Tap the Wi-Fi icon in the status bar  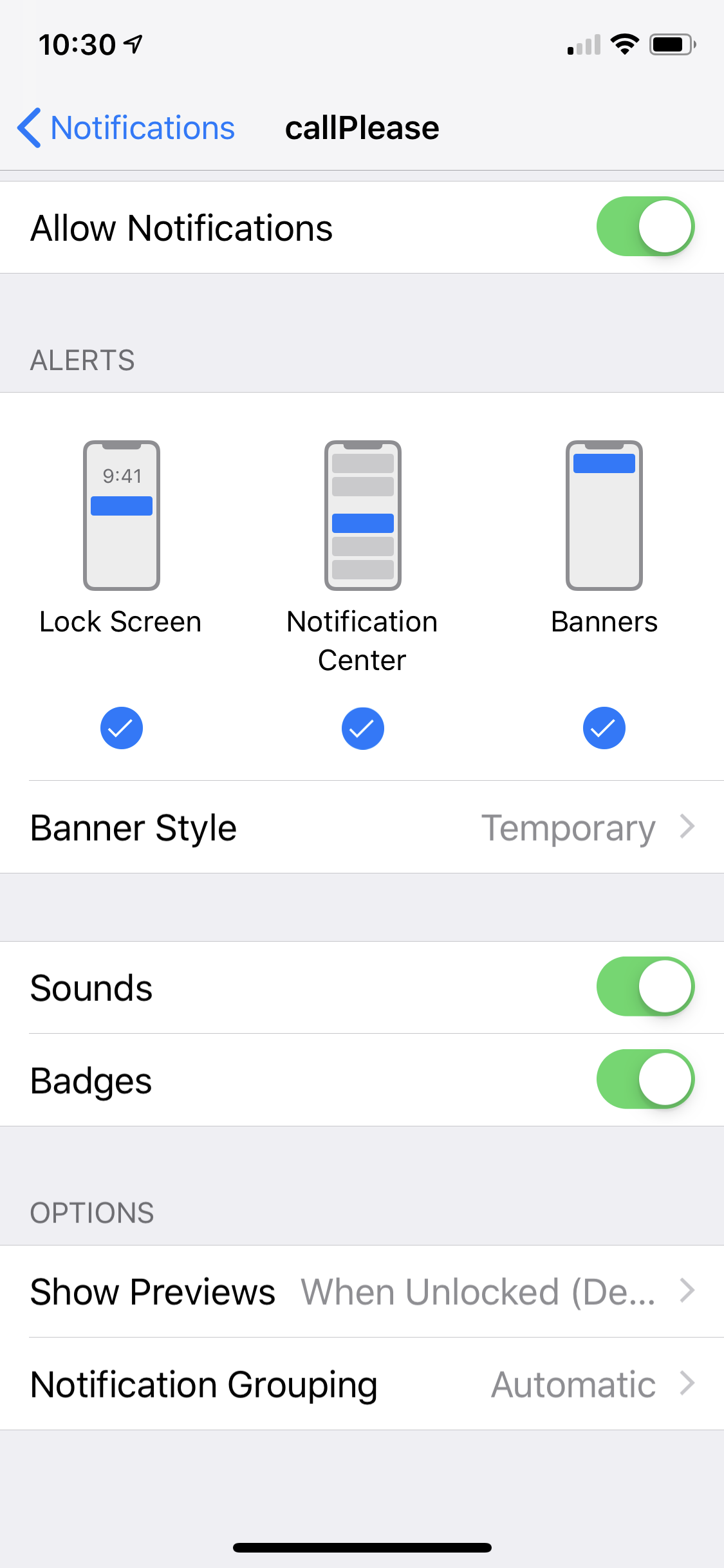(x=623, y=44)
